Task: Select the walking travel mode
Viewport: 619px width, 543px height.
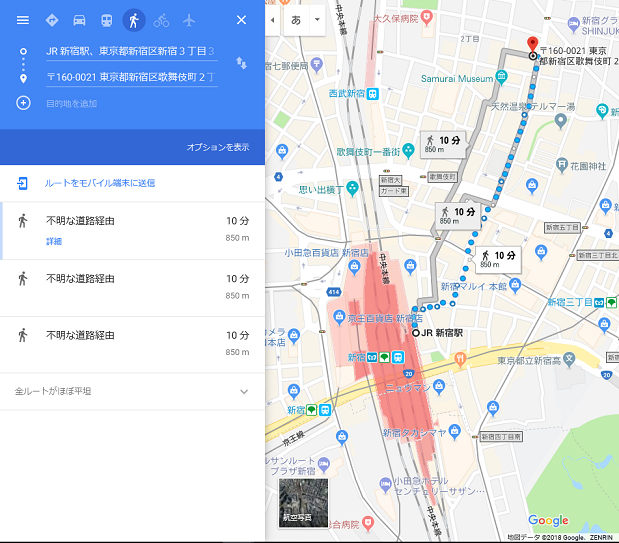Action: click(x=133, y=20)
